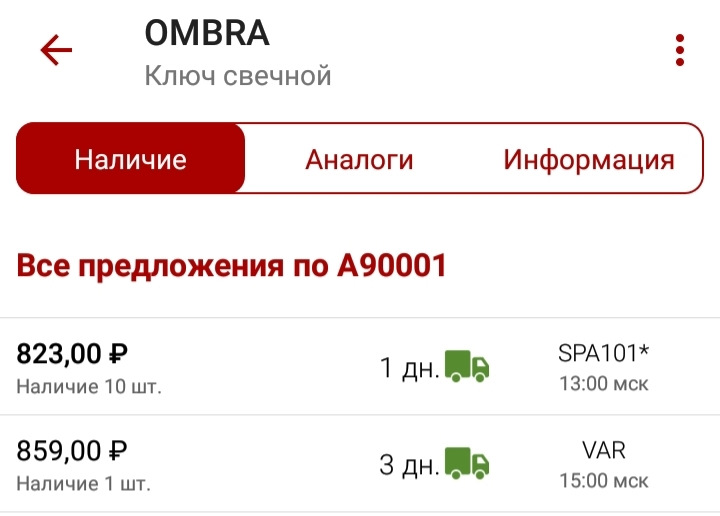The width and height of the screenshot is (720, 516).
Task: Open the 823,00 ₽ offer from SPA101*
Action: [x=360, y=367]
